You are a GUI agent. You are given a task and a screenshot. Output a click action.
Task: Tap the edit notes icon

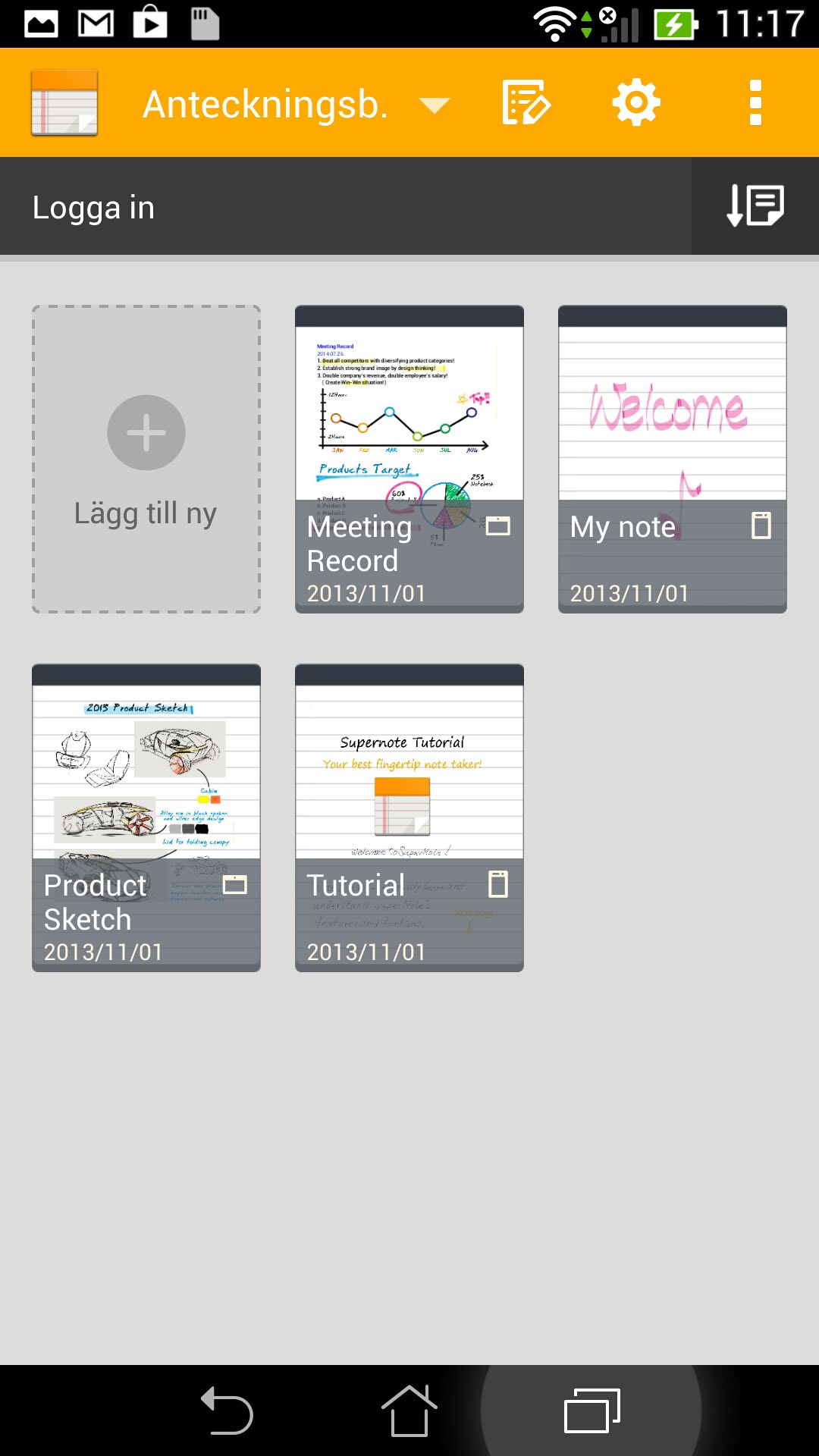(x=526, y=103)
